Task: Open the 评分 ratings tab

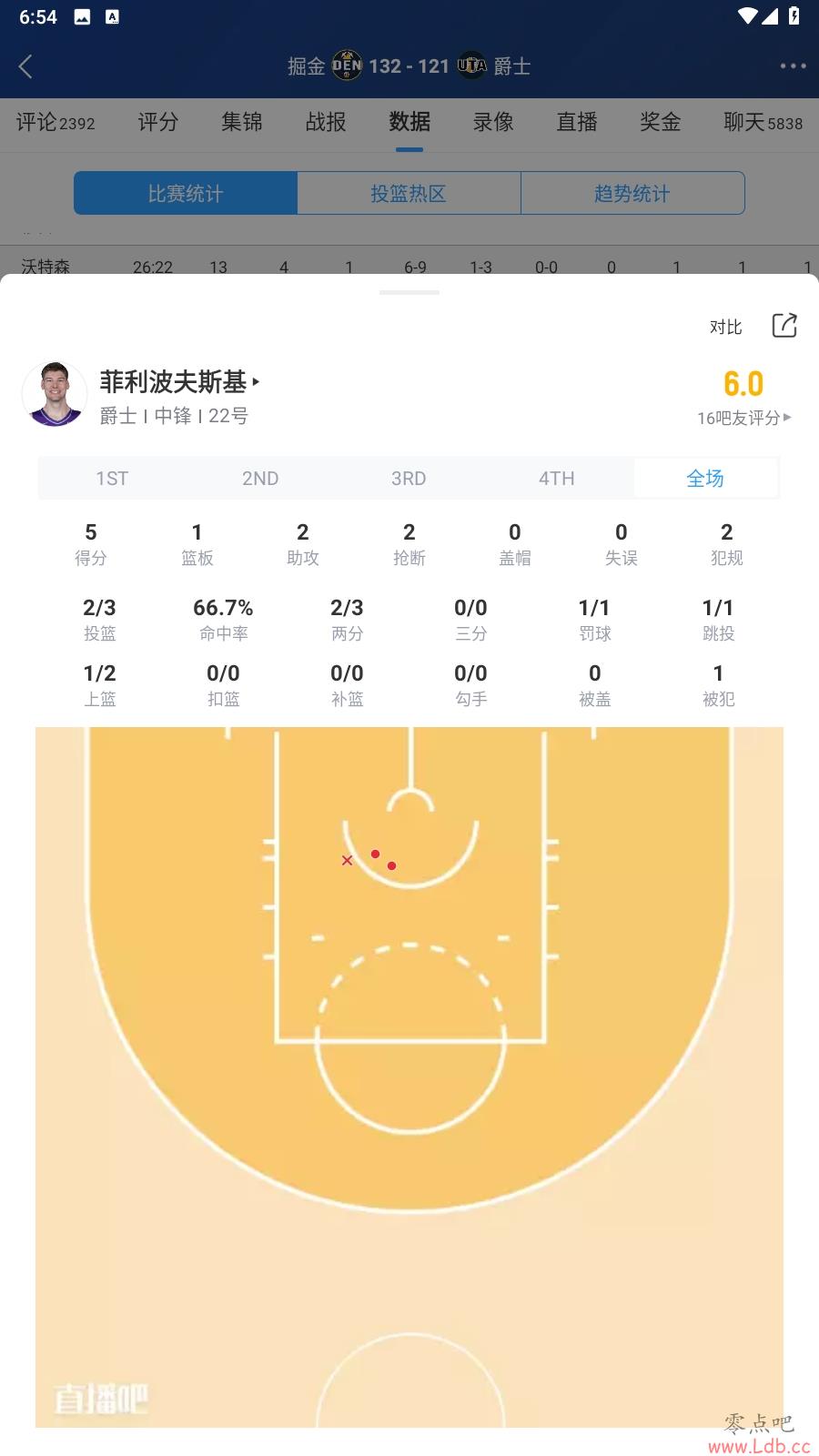Action: pyautogui.click(x=158, y=122)
